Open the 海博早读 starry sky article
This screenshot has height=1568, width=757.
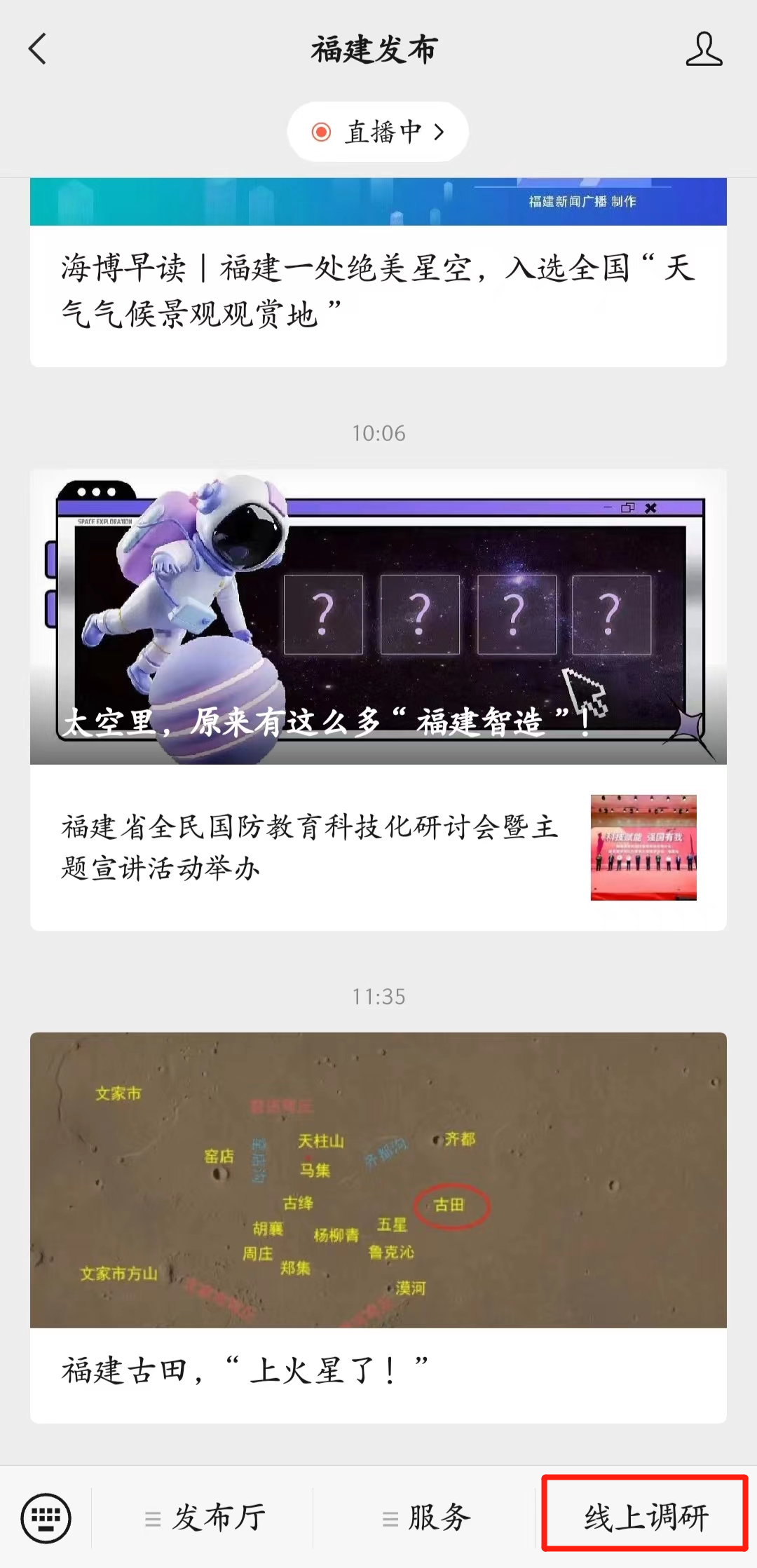(x=378, y=291)
